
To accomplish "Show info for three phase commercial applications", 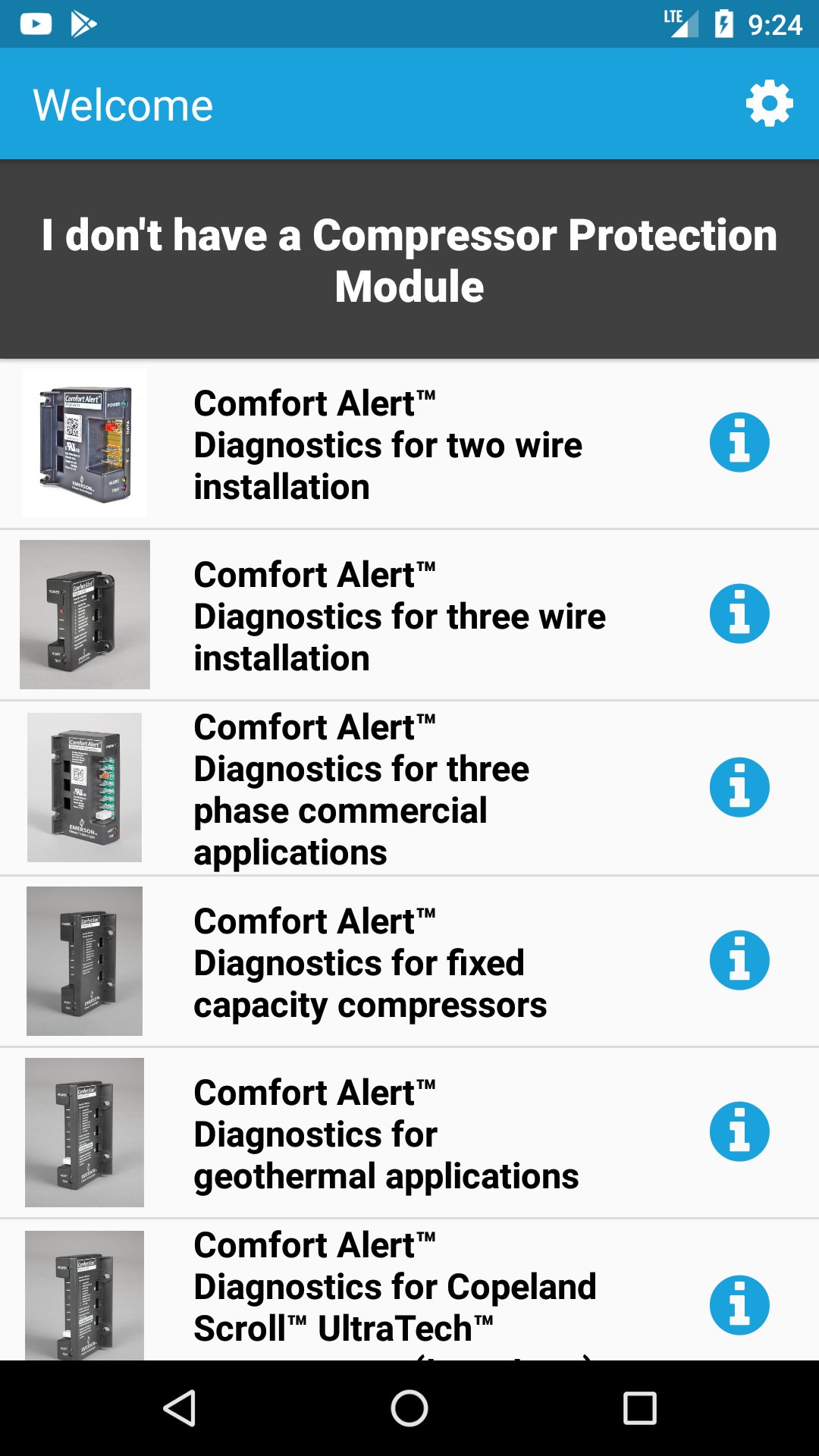I will coord(739,787).
